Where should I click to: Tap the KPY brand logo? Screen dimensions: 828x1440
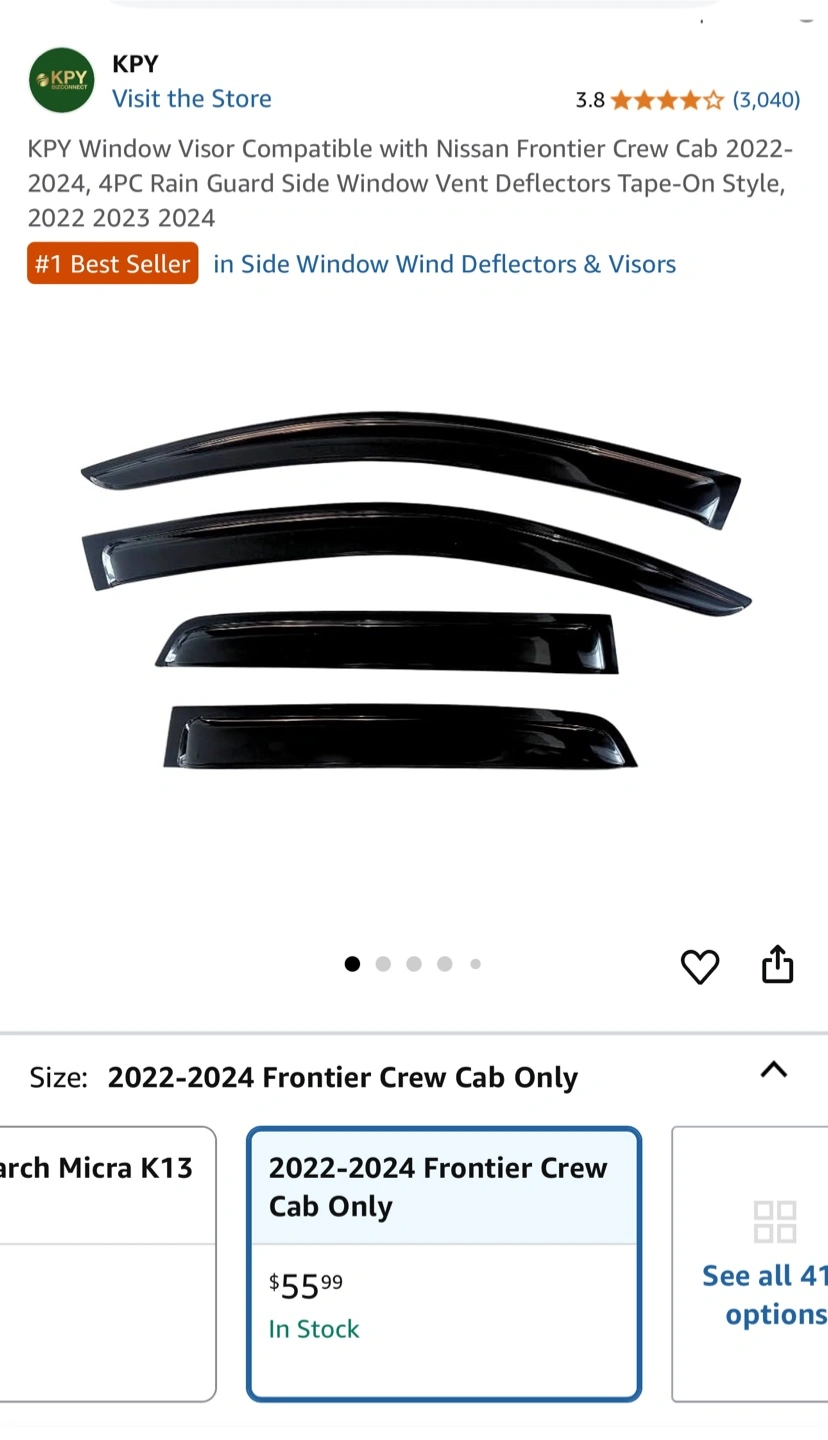click(x=62, y=80)
